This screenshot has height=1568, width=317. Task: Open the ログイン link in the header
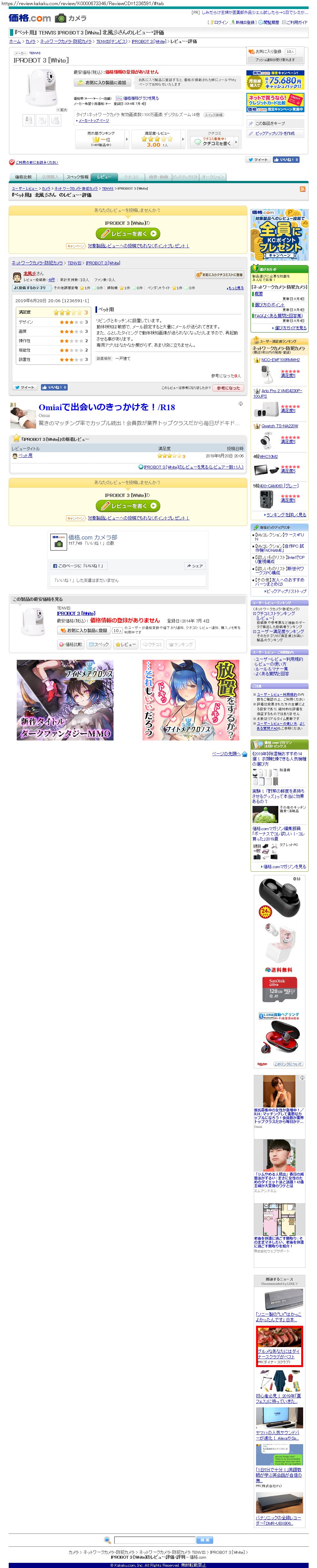[220, 23]
